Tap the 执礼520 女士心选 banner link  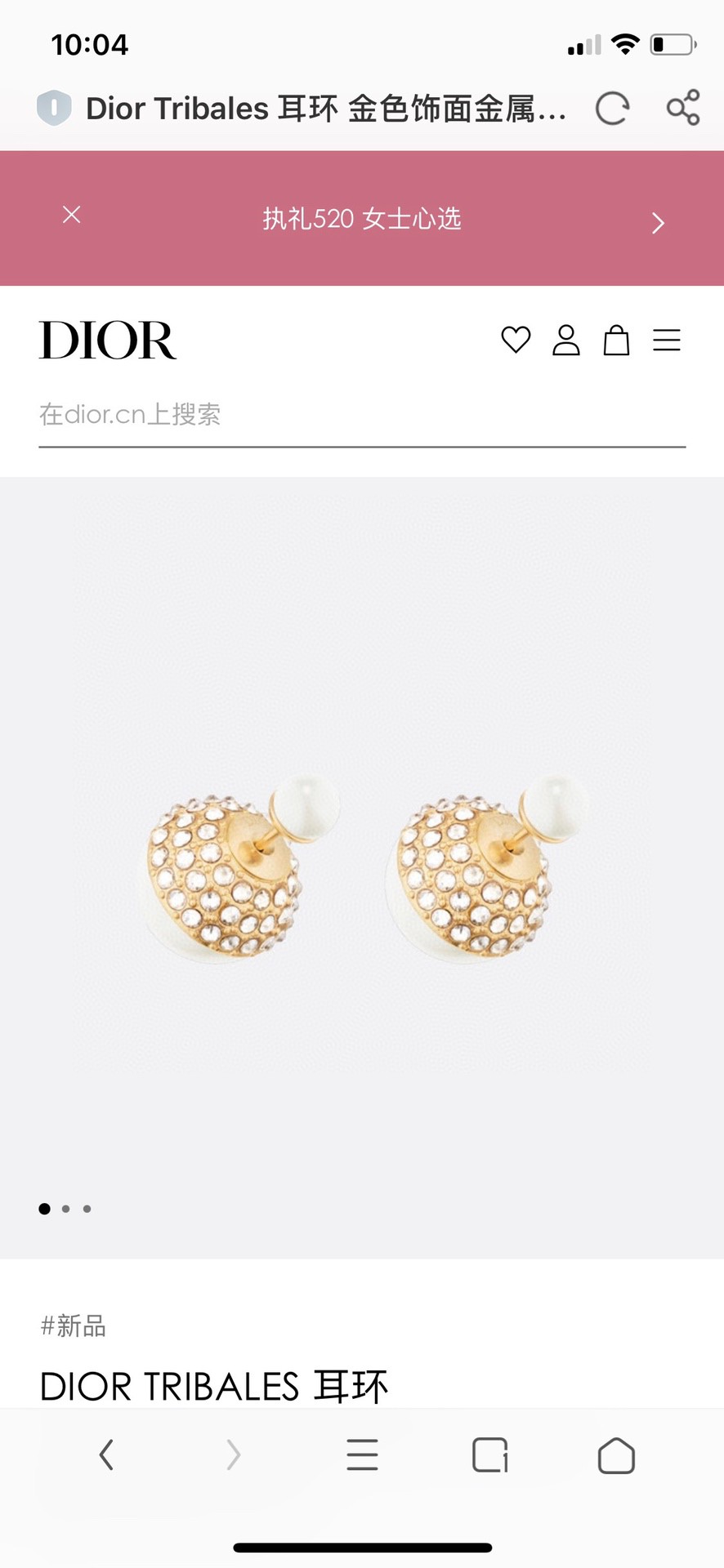click(362, 219)
